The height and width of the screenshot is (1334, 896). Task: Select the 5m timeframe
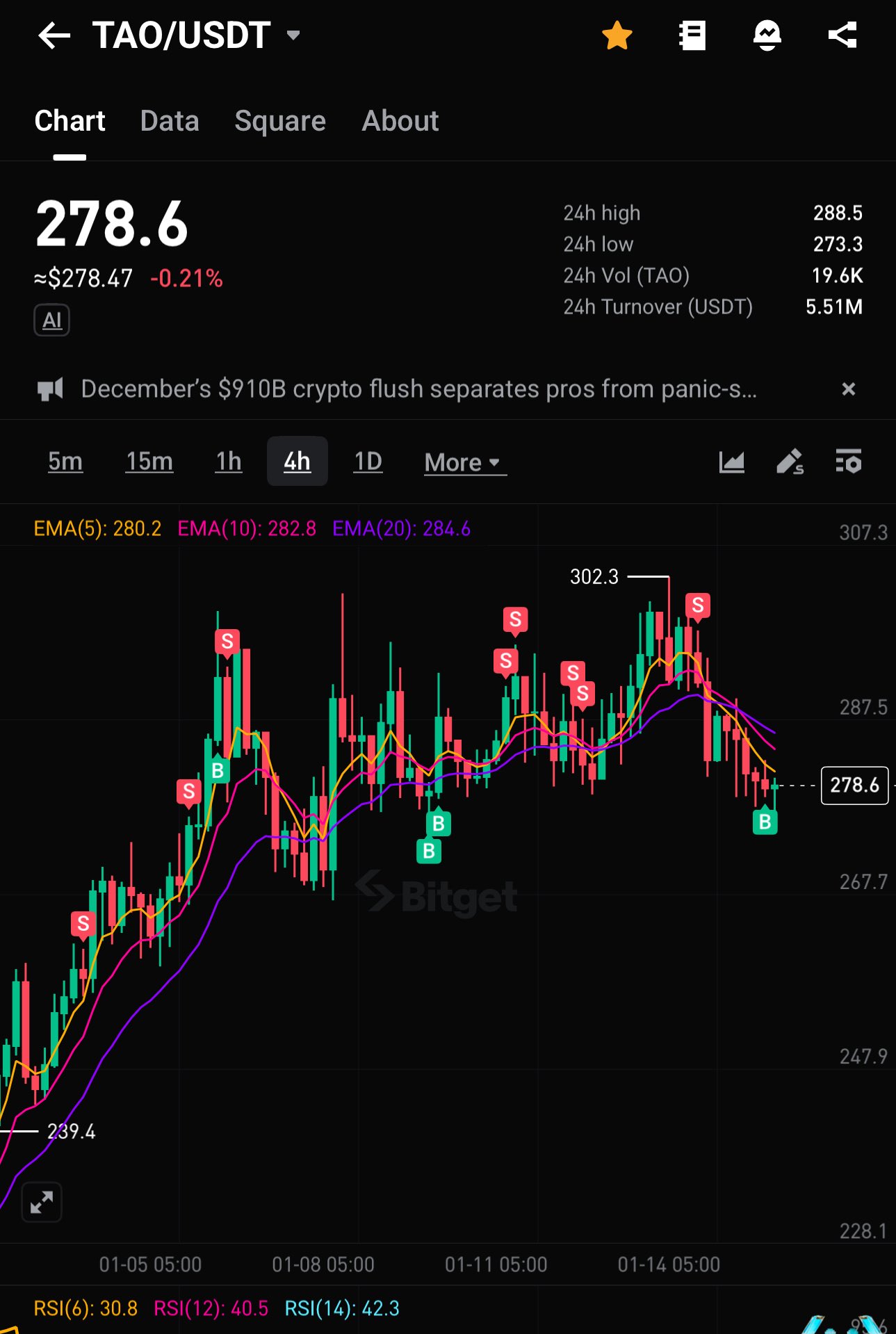(65, 462)
